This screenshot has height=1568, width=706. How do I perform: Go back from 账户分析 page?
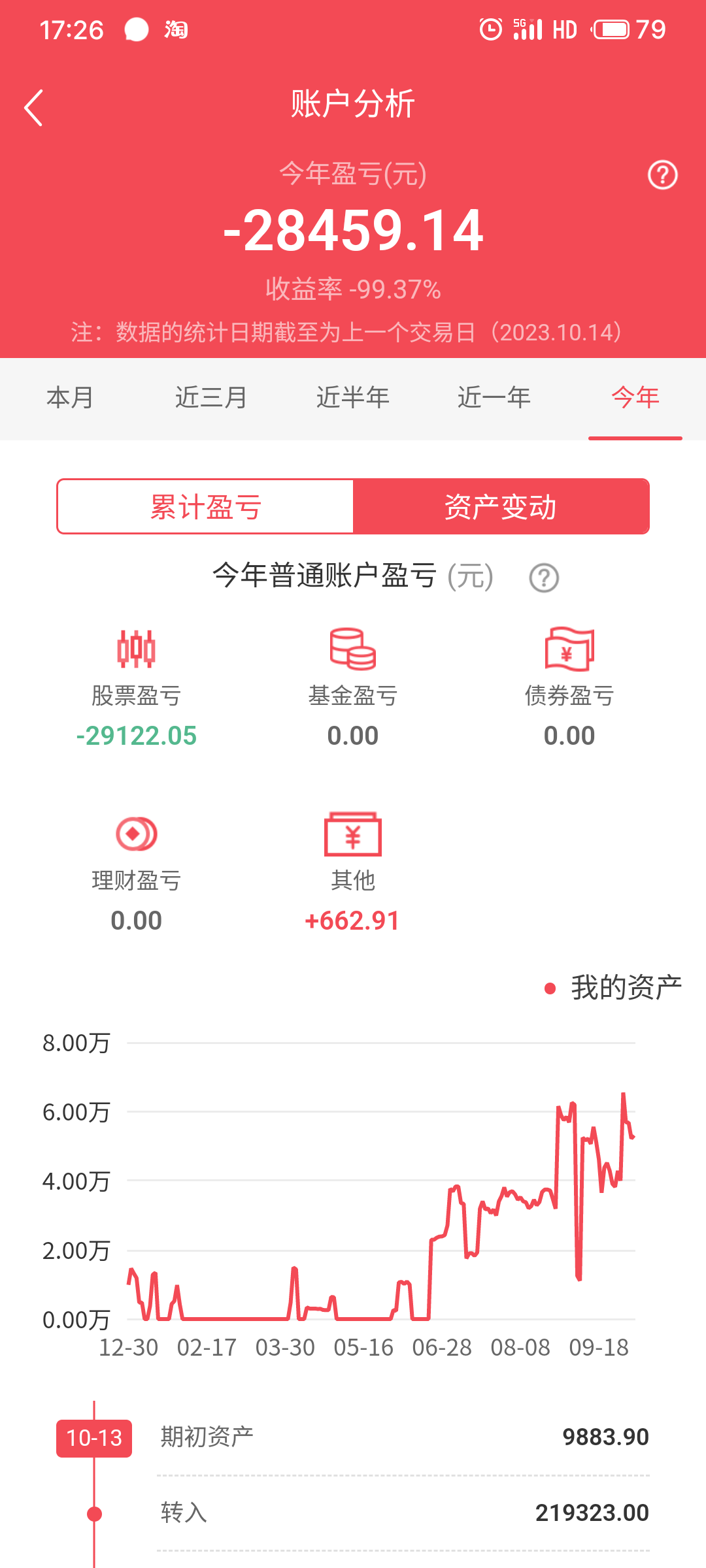34,108
